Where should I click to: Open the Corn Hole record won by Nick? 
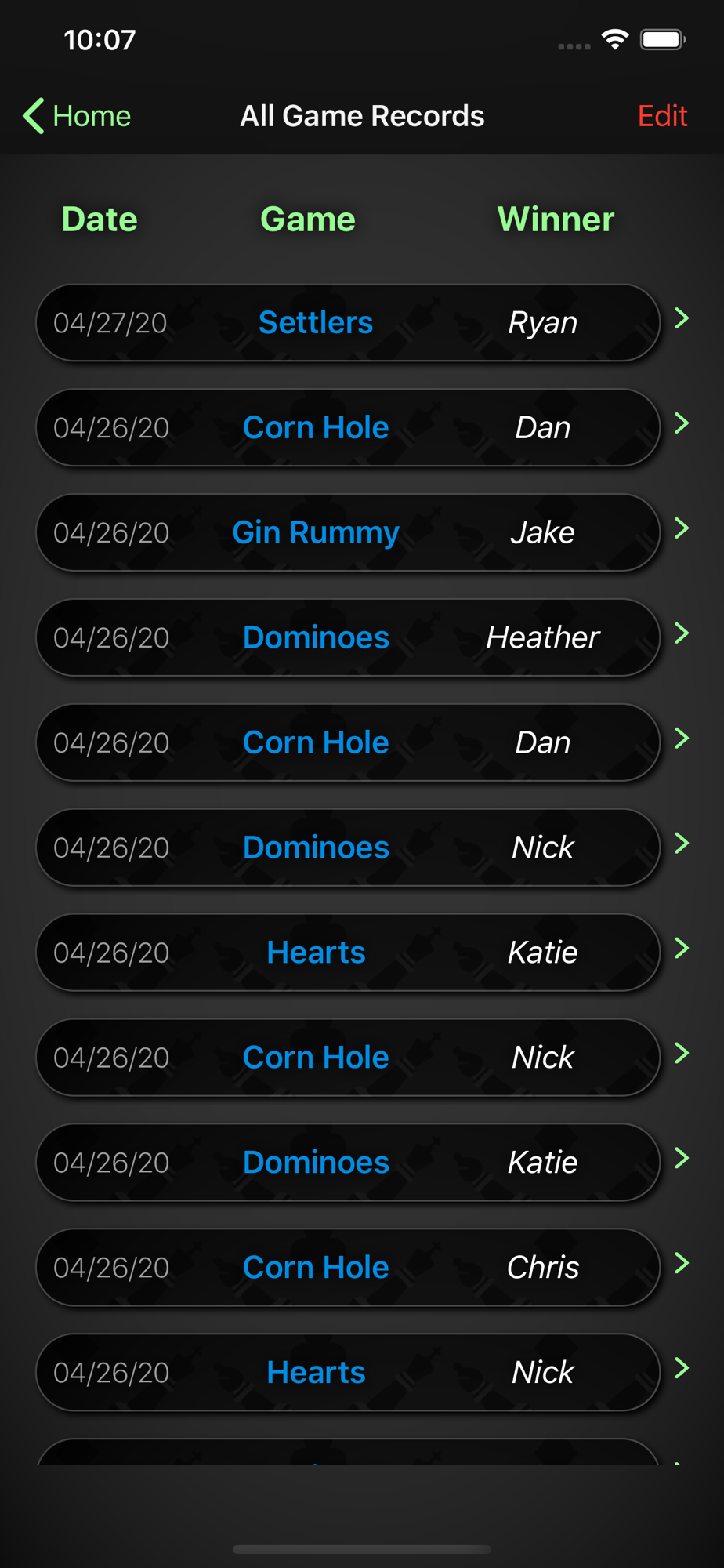(348, 1058)
